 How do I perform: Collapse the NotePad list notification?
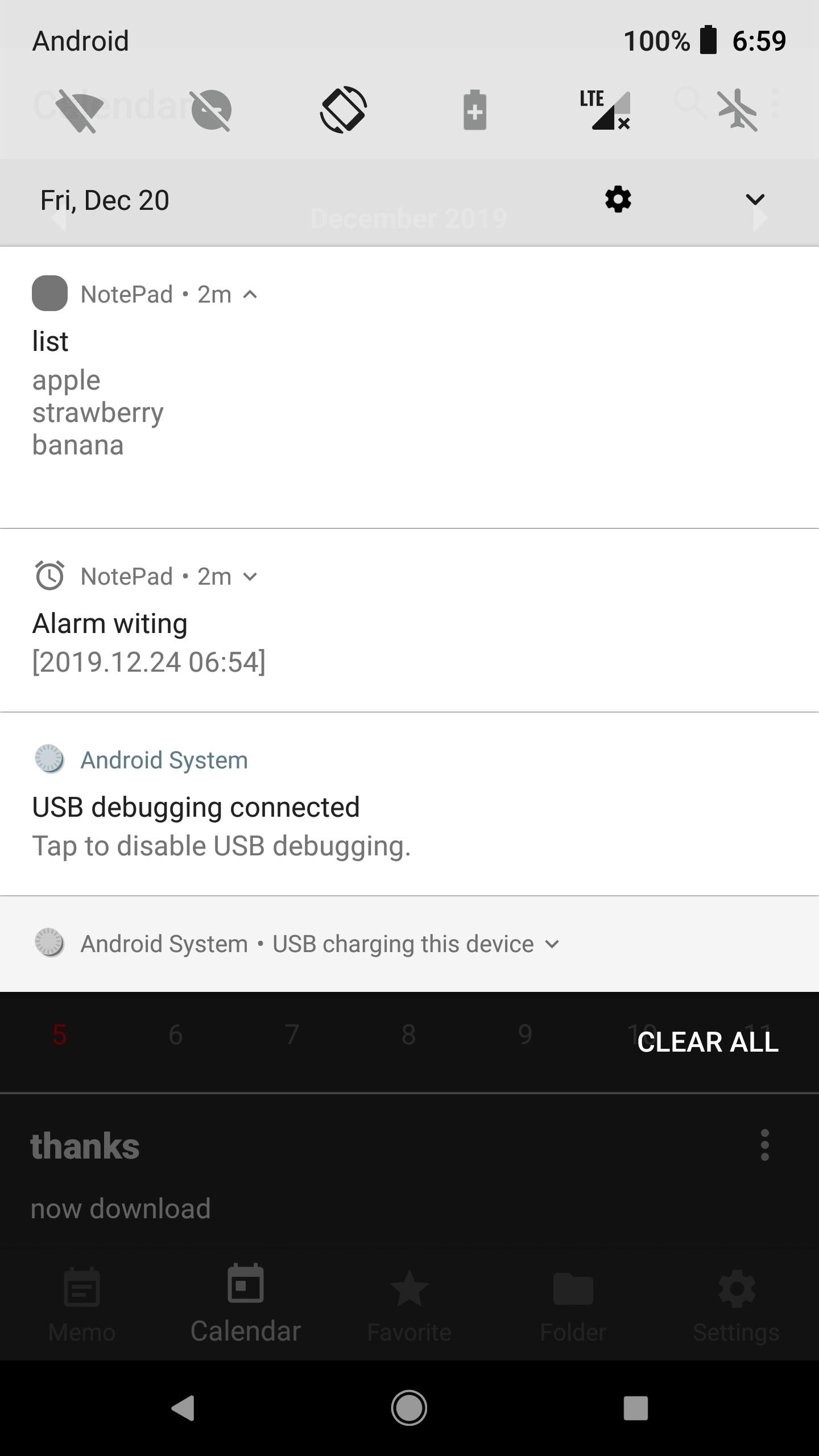(250, 294)
